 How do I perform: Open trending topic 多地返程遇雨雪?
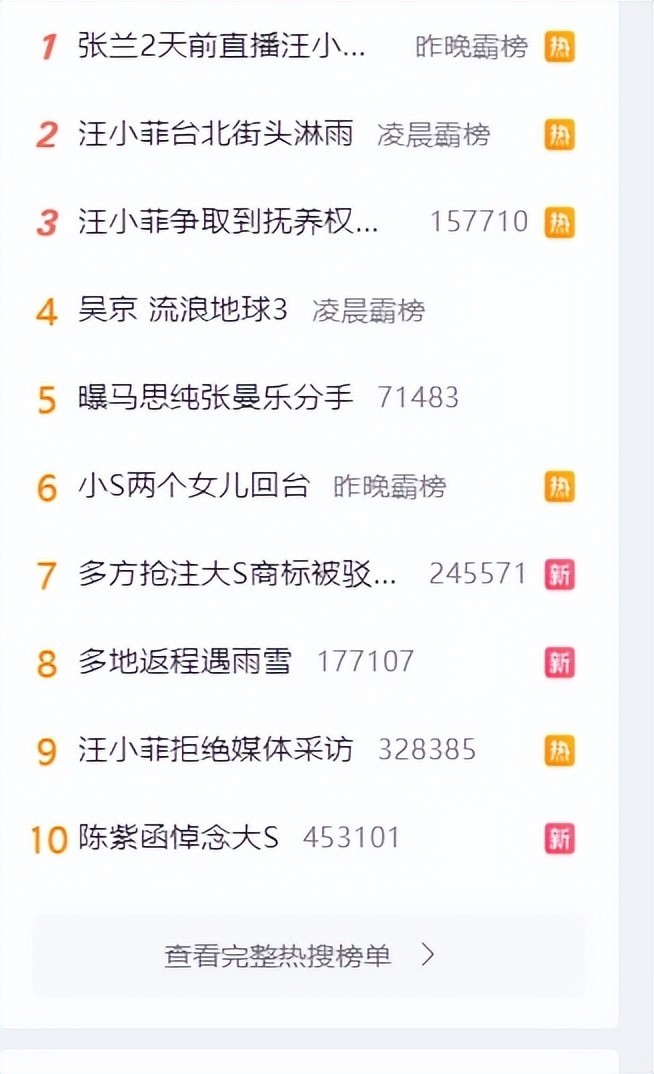pos(185,662)
